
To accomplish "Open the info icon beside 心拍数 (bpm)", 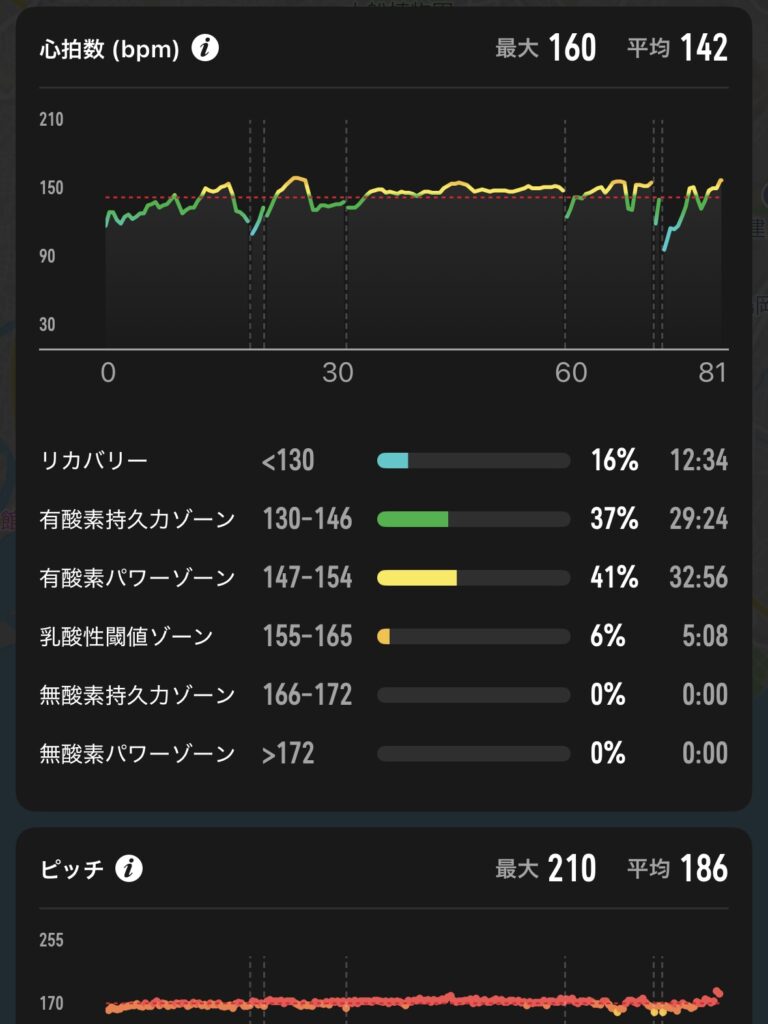I will tap(206, 48).
